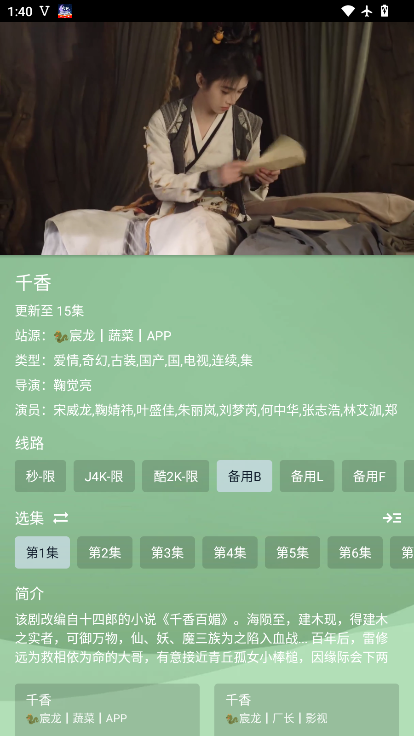This screenshot has height=736, width=414.
Task: Open 千香 result from 蔬菜 APP source
Action: [107, 710]
